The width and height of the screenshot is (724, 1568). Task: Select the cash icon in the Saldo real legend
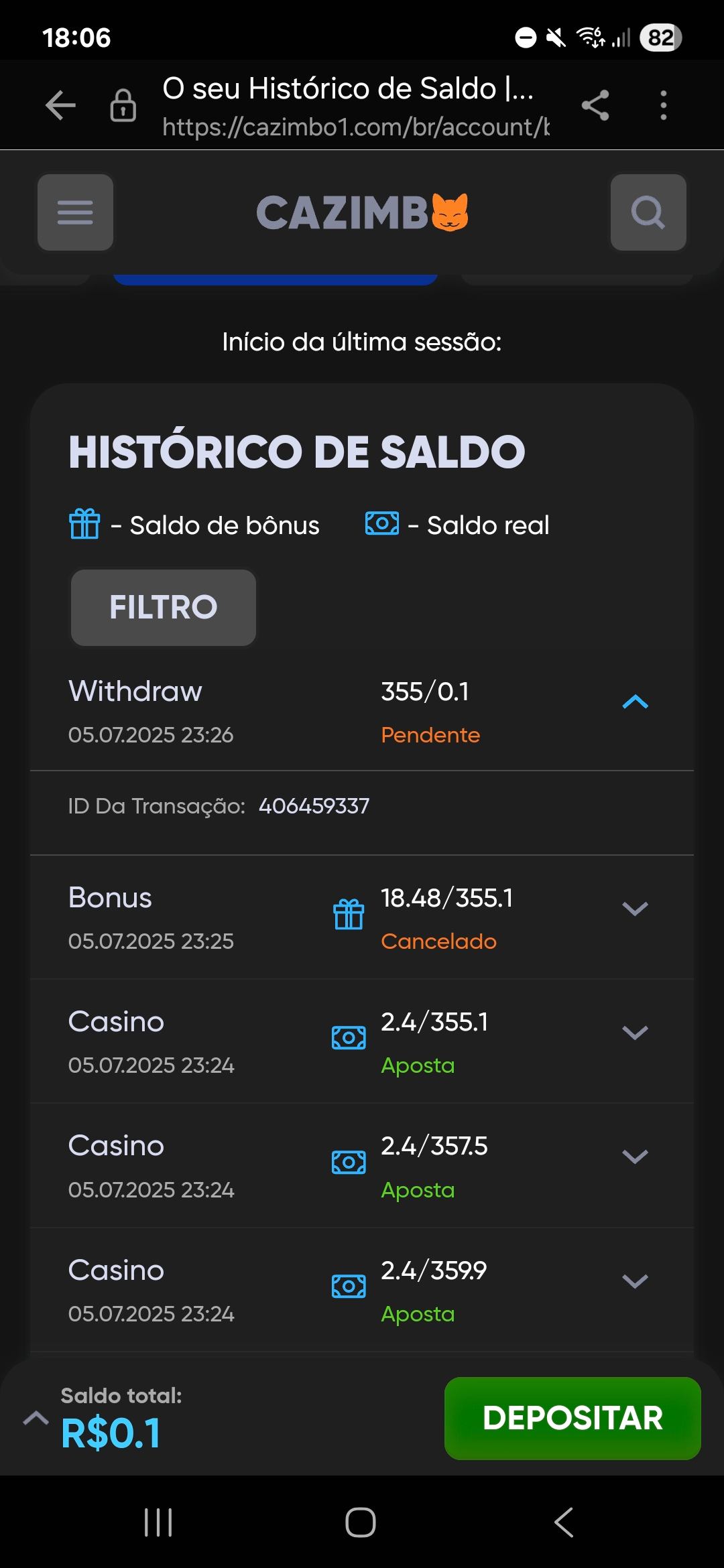[381, 525]
